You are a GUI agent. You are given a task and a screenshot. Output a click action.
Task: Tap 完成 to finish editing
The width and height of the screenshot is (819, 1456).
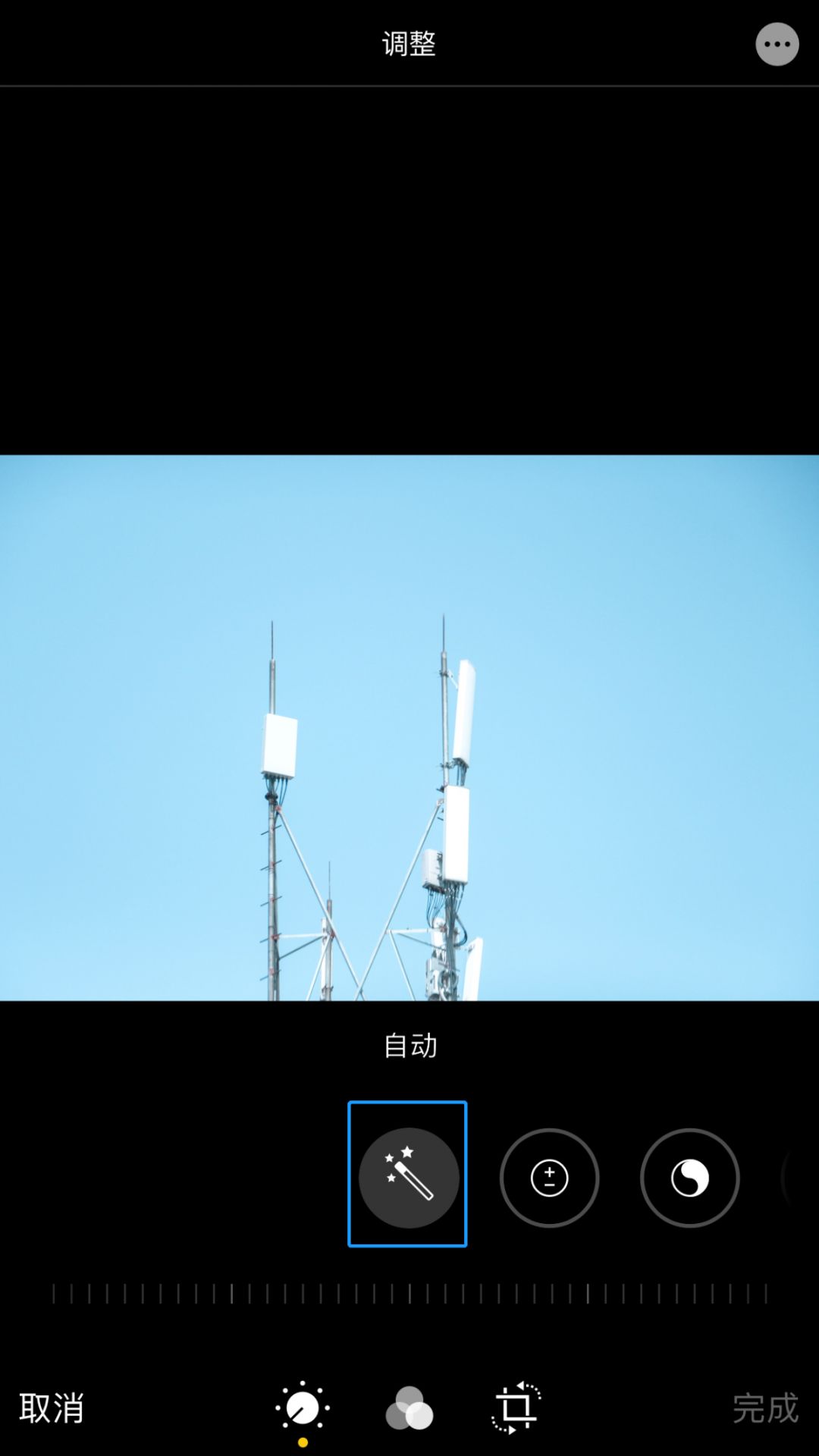coord(764,1407)
